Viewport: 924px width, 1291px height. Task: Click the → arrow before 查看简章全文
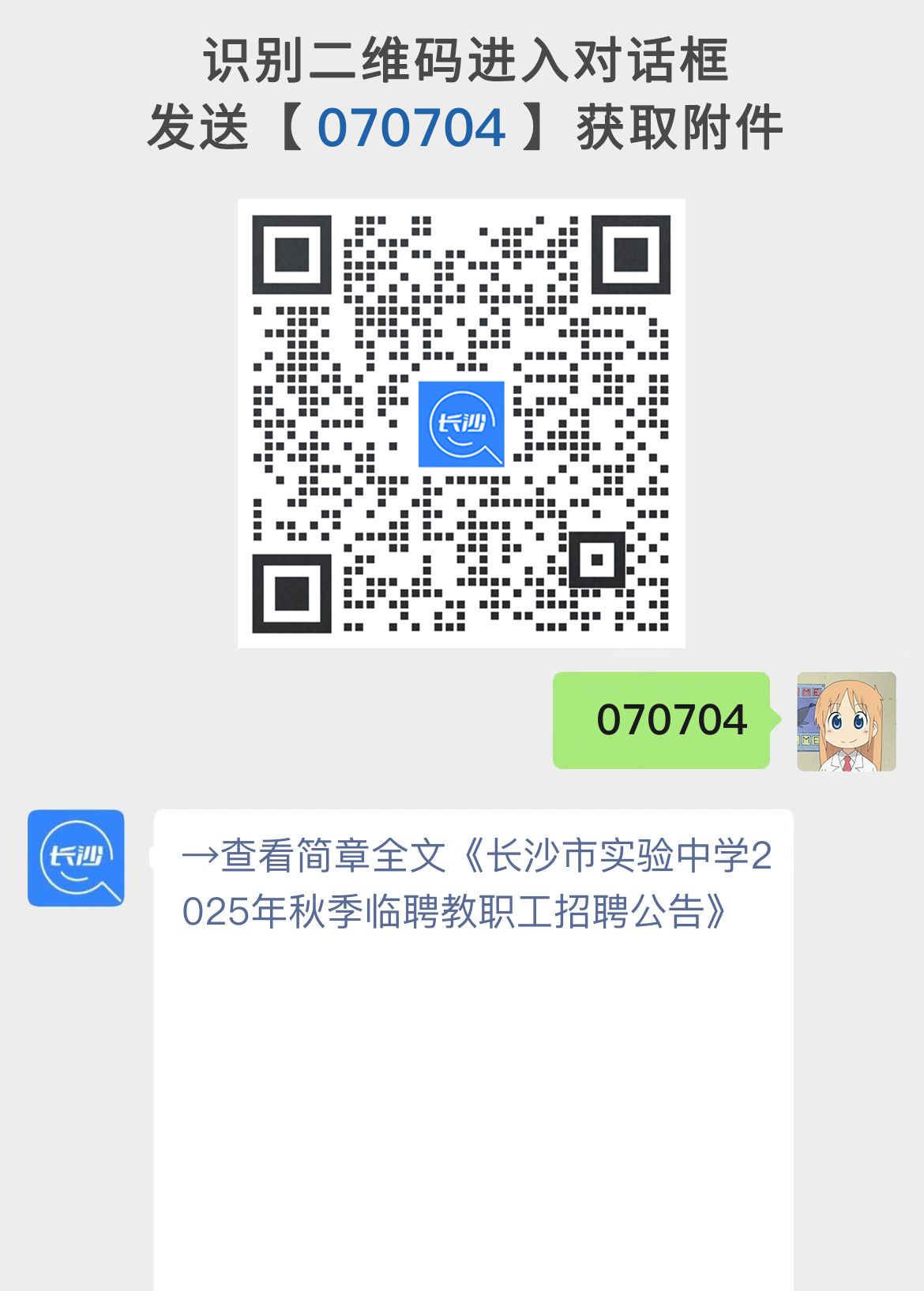pyautogui.click(x=201, y=858)
